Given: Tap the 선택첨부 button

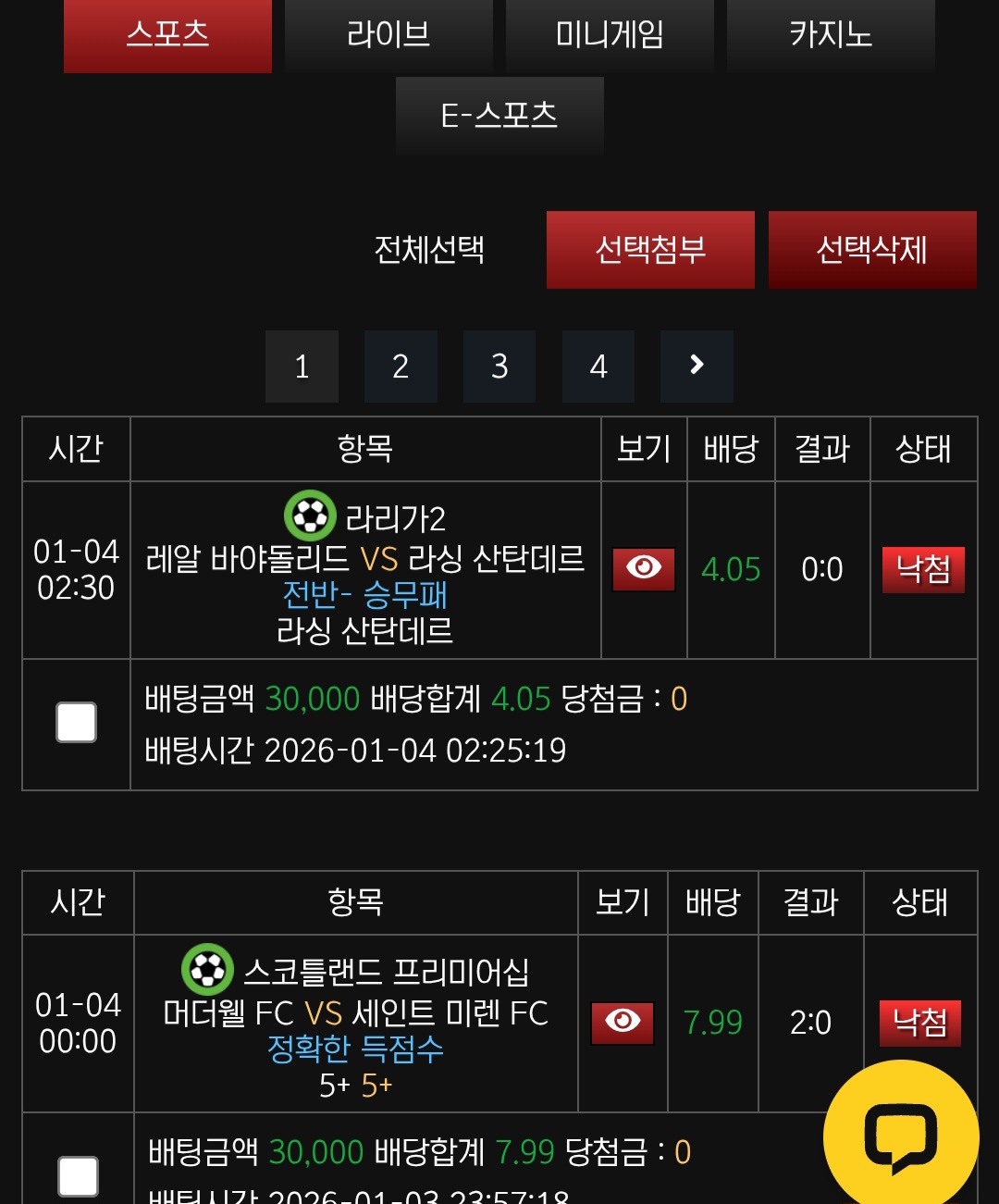Looking at the screenshot, I should [x=650, y=250].
